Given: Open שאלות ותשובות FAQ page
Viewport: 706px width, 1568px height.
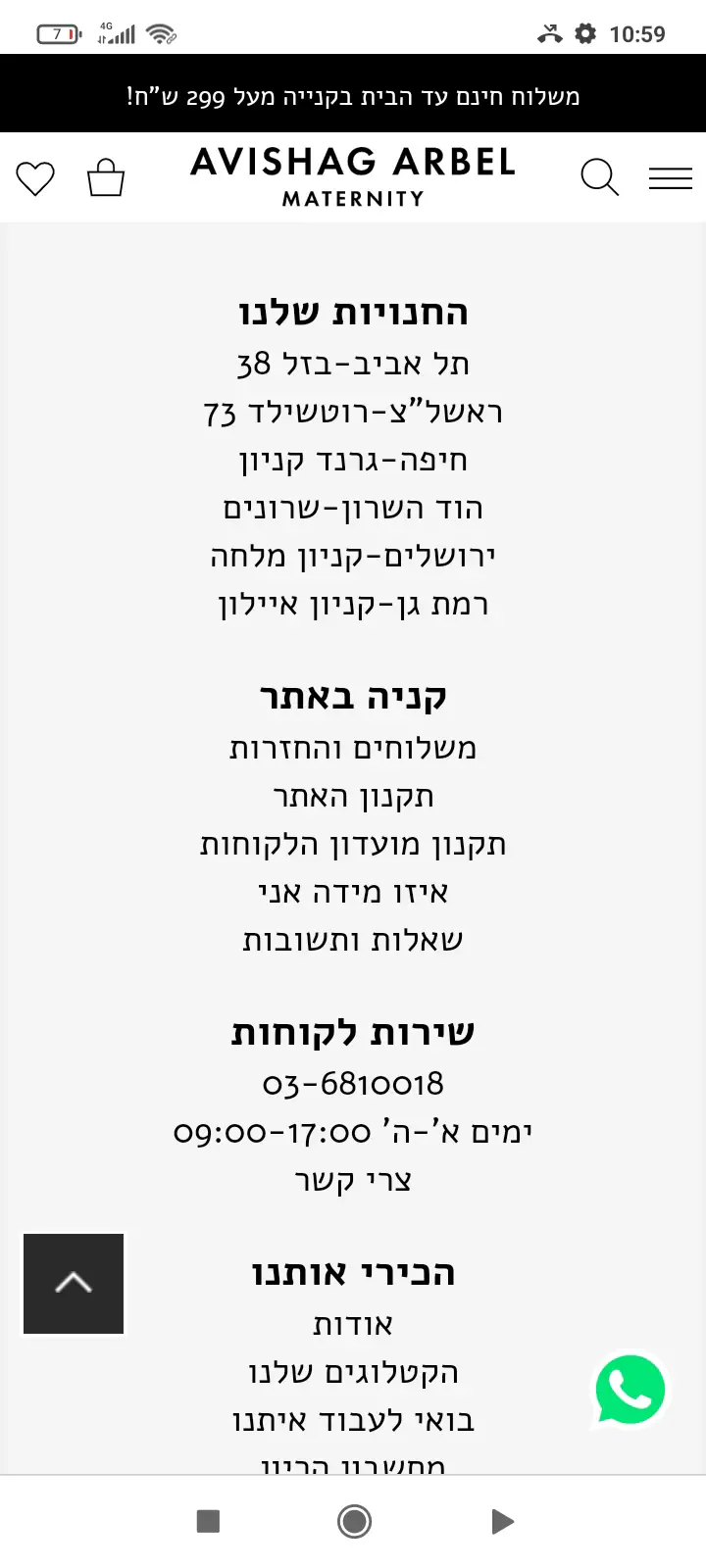Looking at the screenshot, I should [x=353, y=940].
